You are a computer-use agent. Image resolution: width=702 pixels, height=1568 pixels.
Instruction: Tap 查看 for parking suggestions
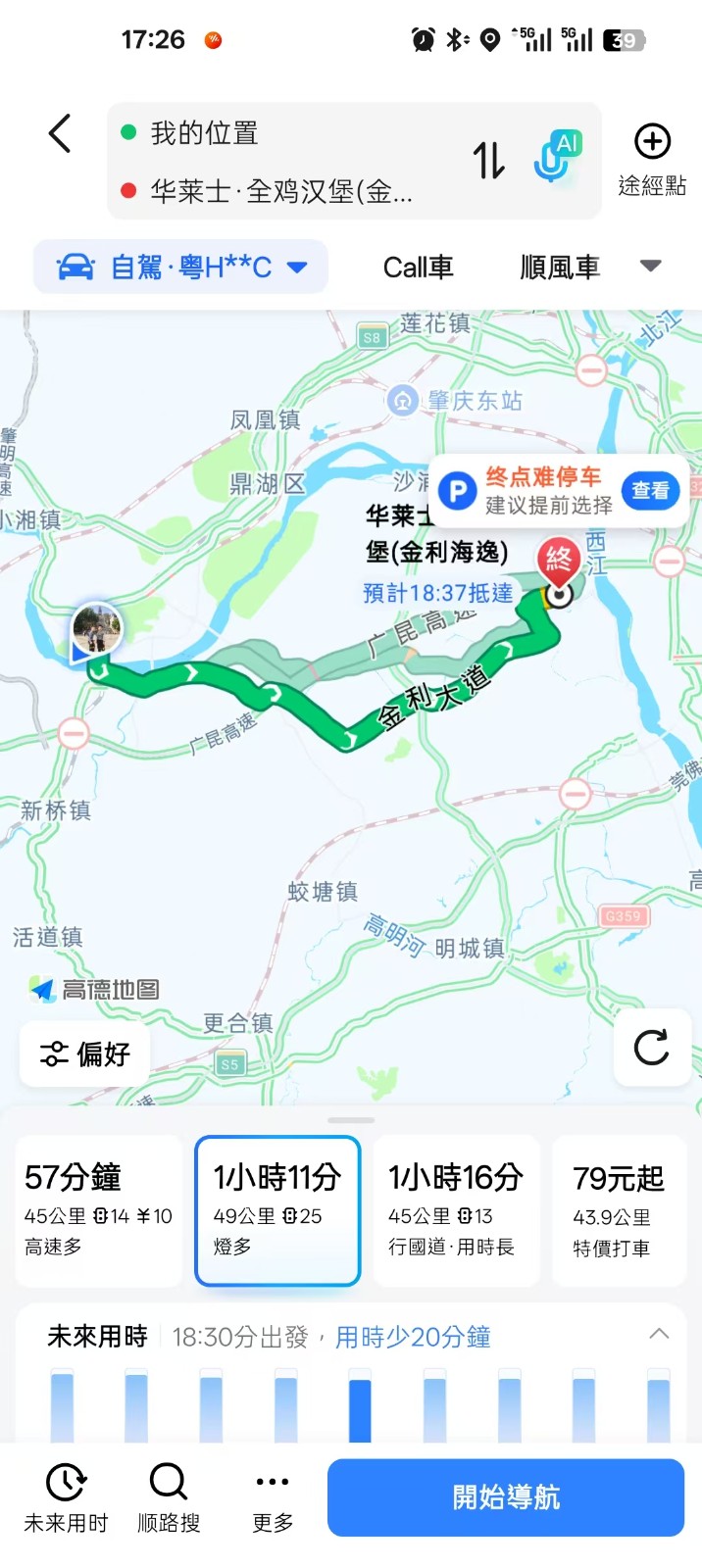[x=650, y=491]
